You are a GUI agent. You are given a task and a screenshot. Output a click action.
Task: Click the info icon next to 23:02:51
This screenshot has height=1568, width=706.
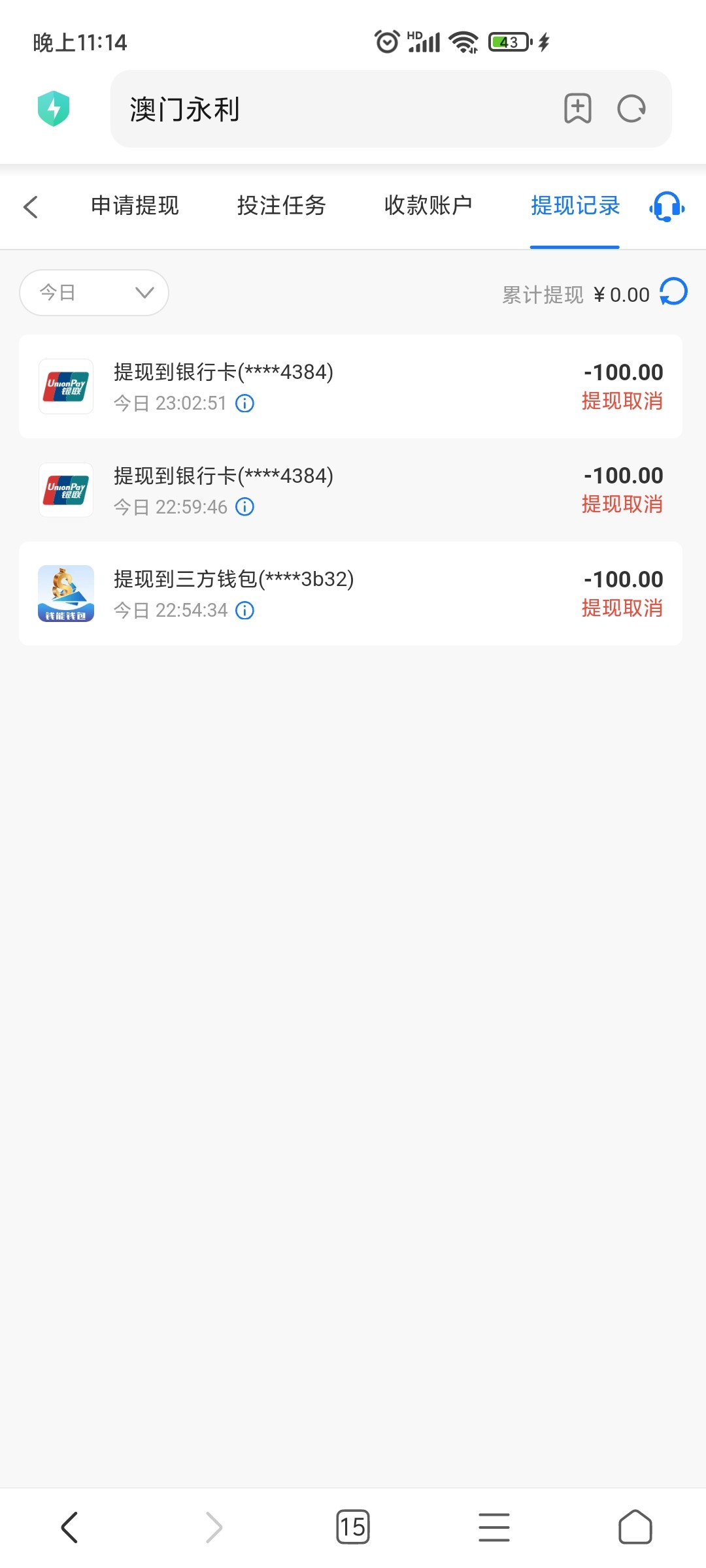click(x=244, y=404)
